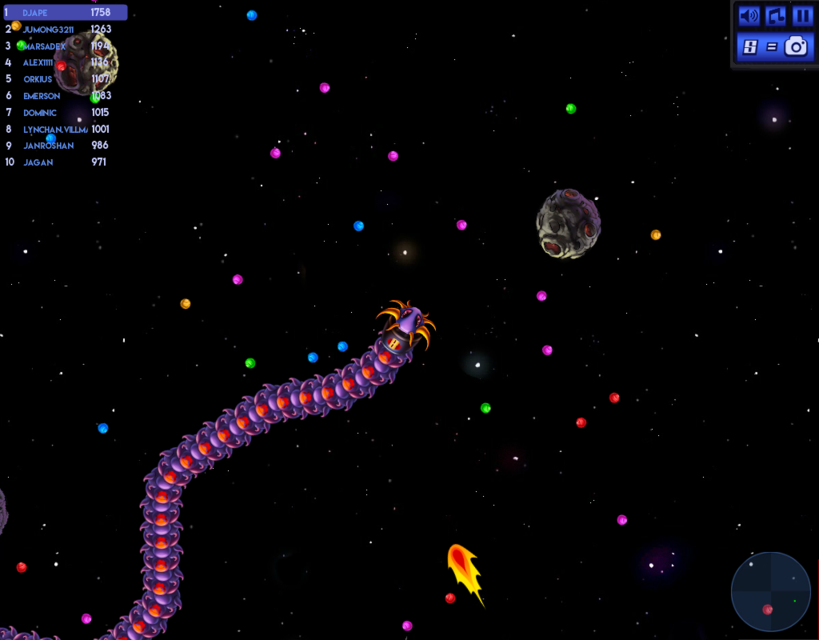Pause the game
The height and width of the screenshot is (640, 819).
coord(802,16)
